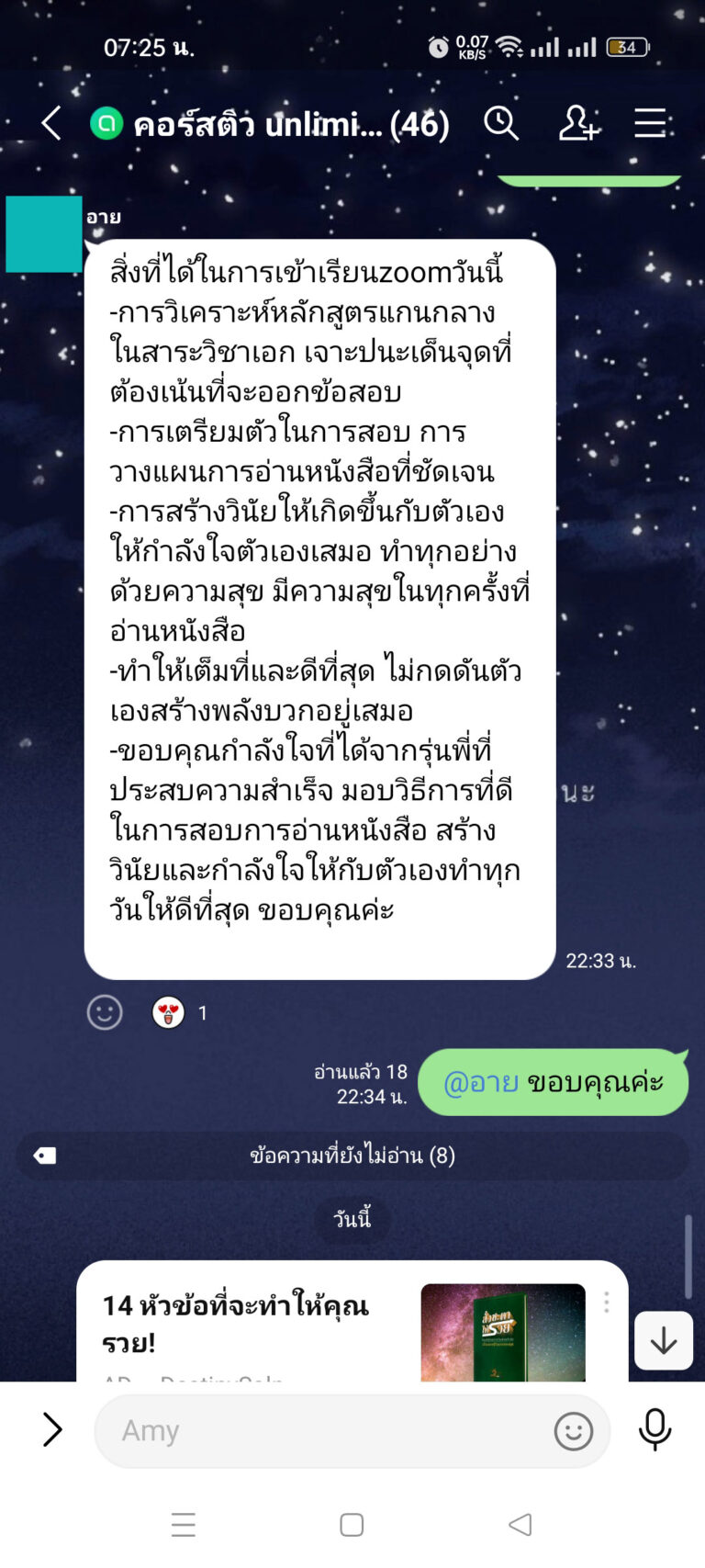Go back from the chat
The width and height of the screenshot is (705, 1568).
(51, 123)
